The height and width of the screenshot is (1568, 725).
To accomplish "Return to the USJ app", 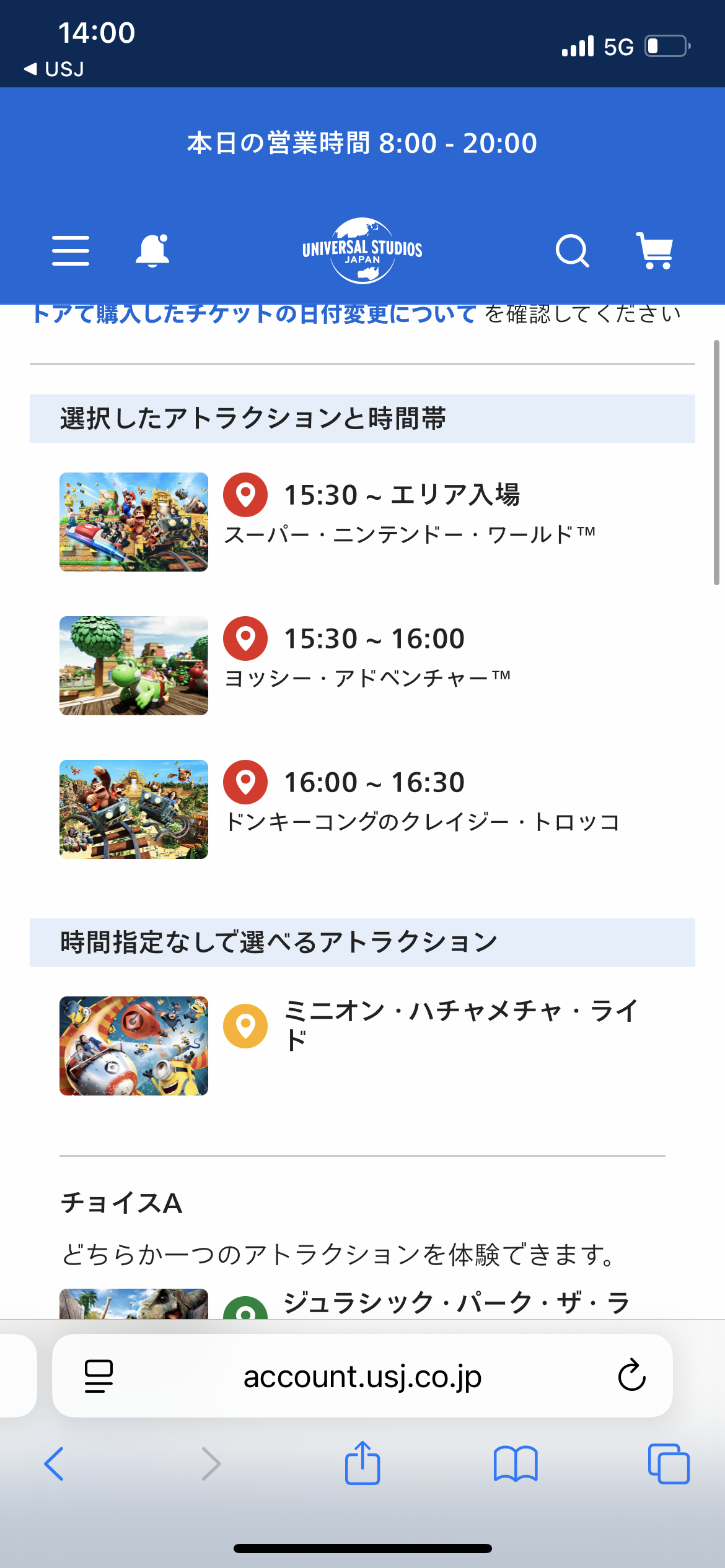I will (54, 69).
